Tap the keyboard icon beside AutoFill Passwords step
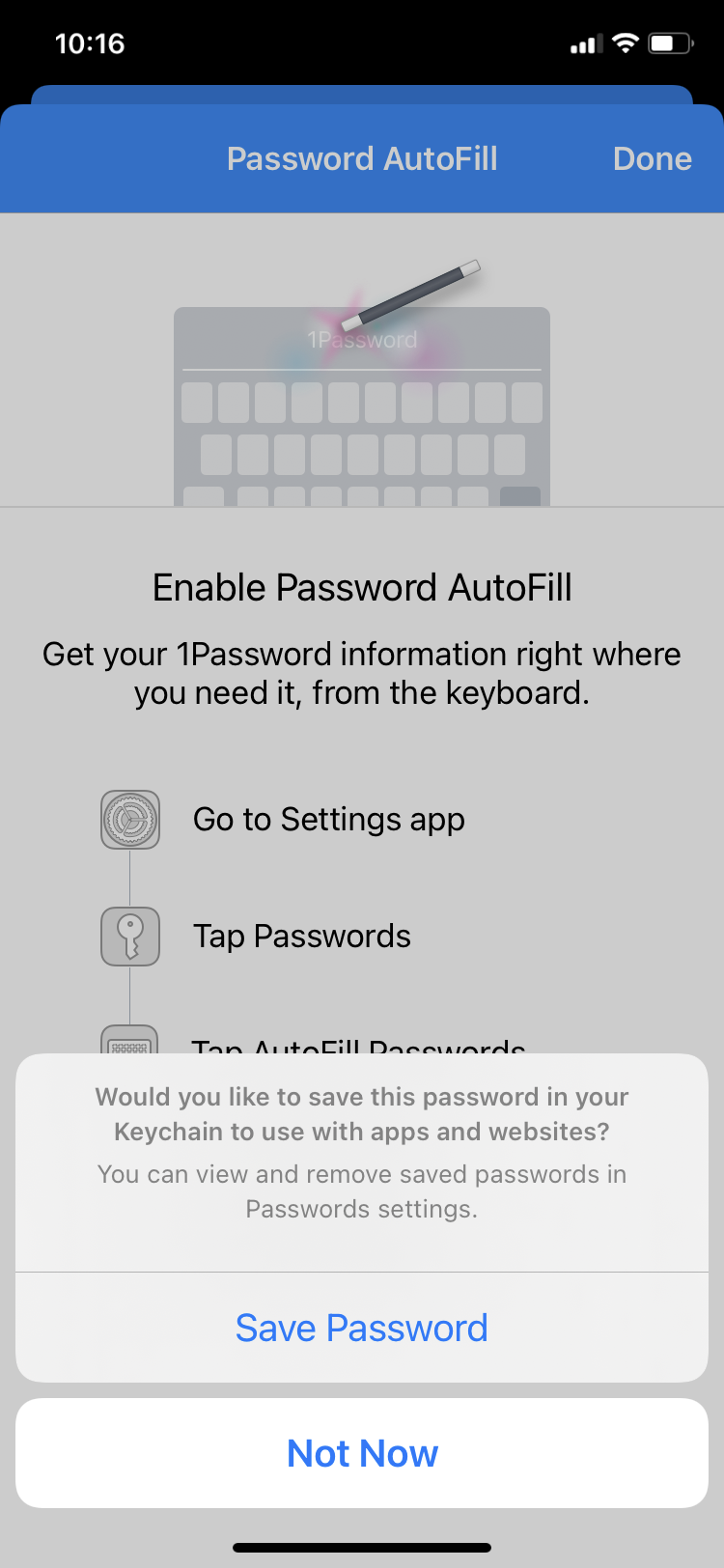Screen dimensions: 724x1568 pos(130,1048)
